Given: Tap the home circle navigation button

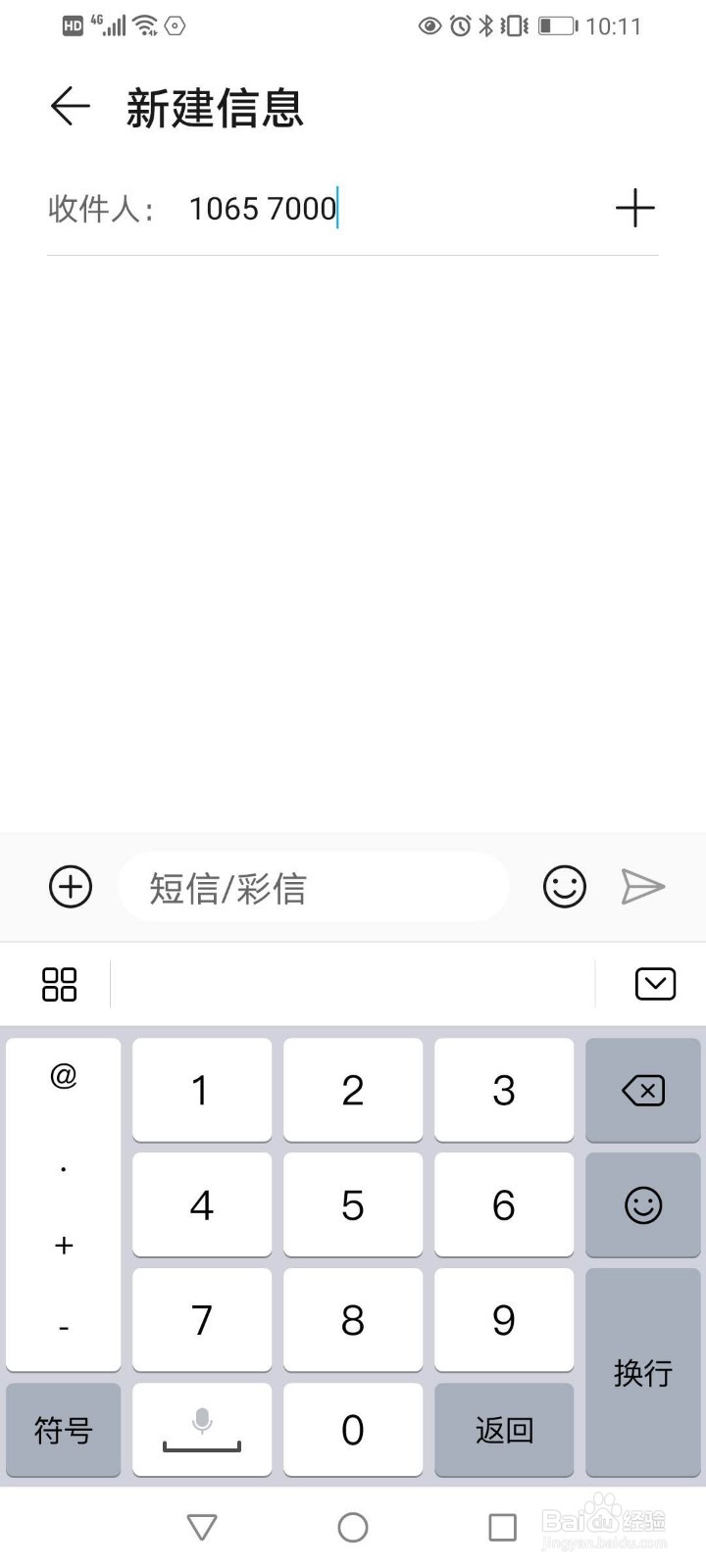Looking at the screenshot, I should pyautogui.click(x=352, y=1526).
